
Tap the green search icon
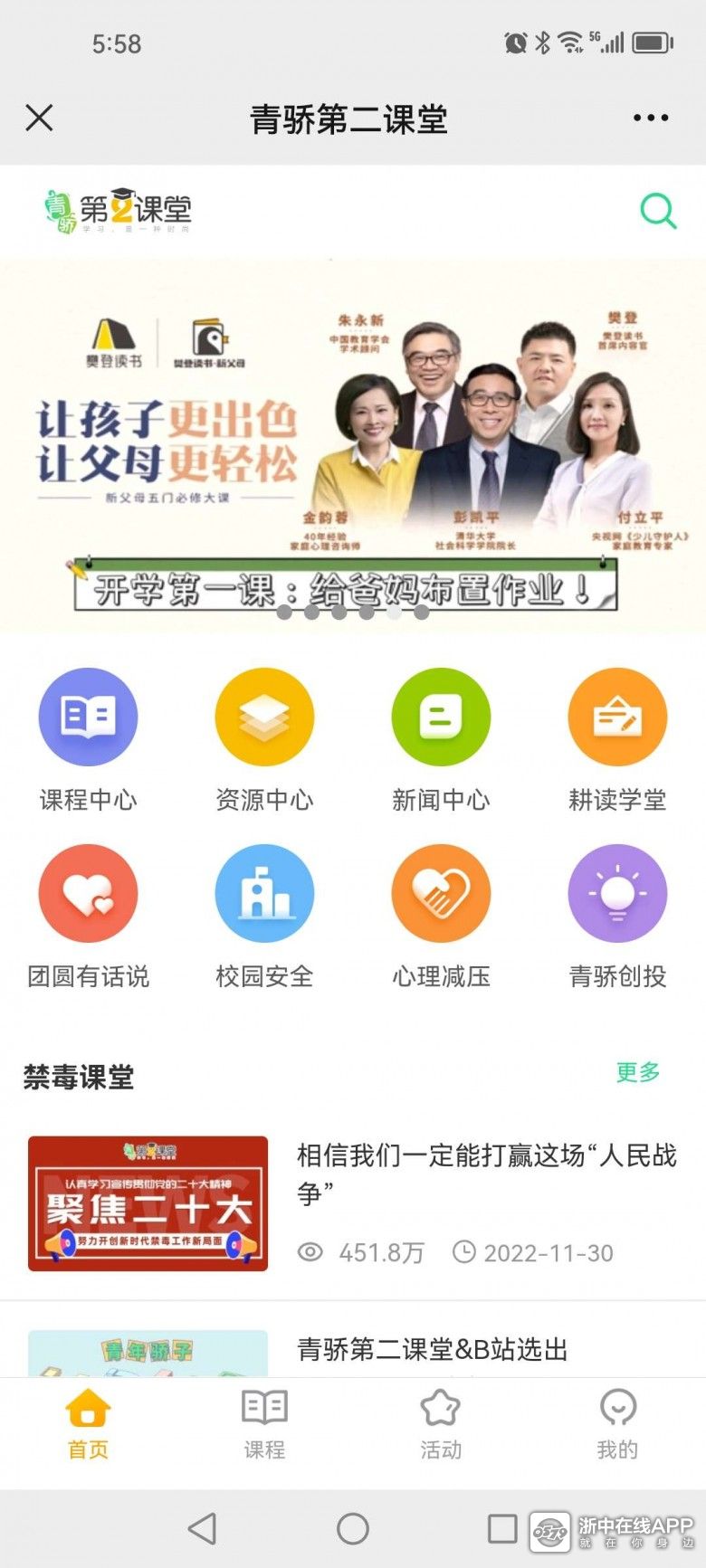[x=658, y=212]
